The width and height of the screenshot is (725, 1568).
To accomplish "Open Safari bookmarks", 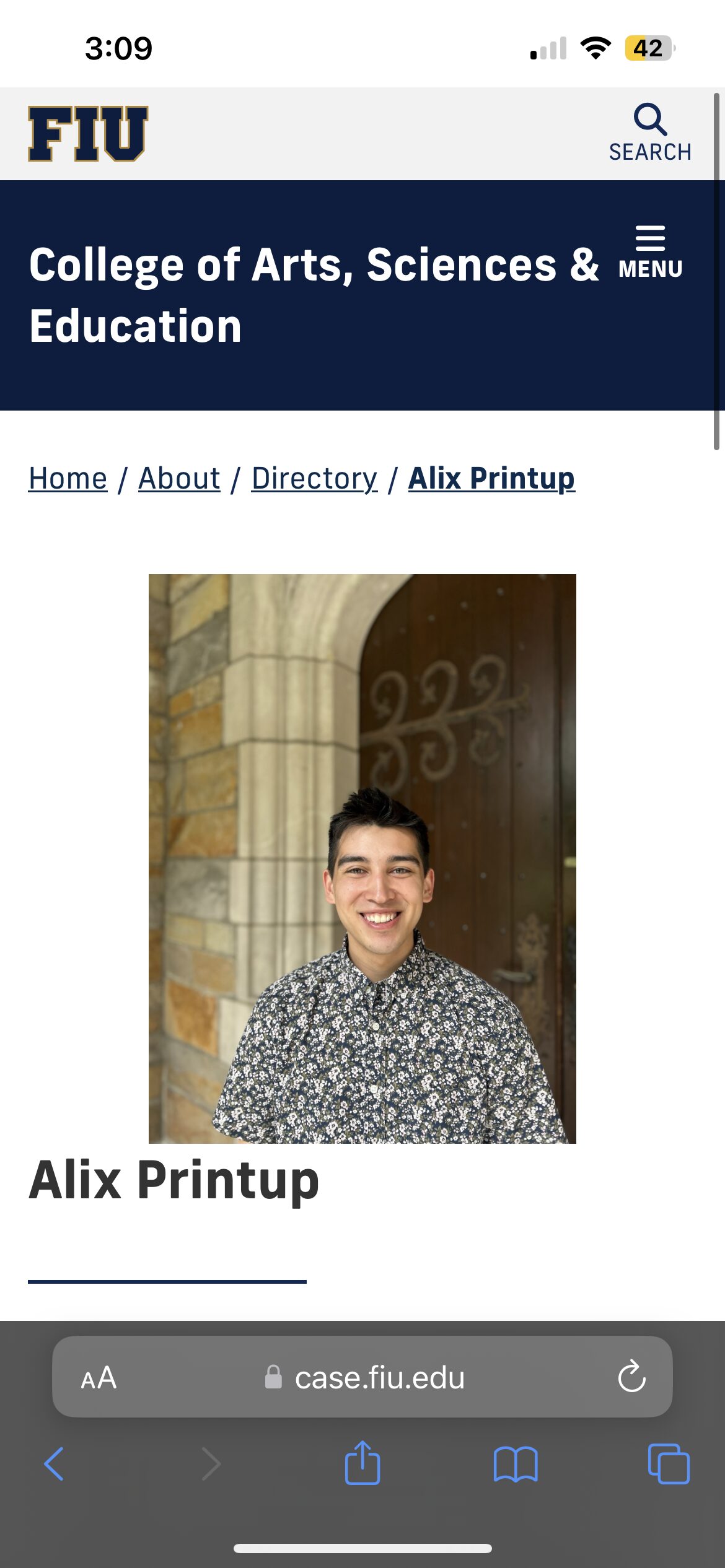I will tap(516, 1465).
